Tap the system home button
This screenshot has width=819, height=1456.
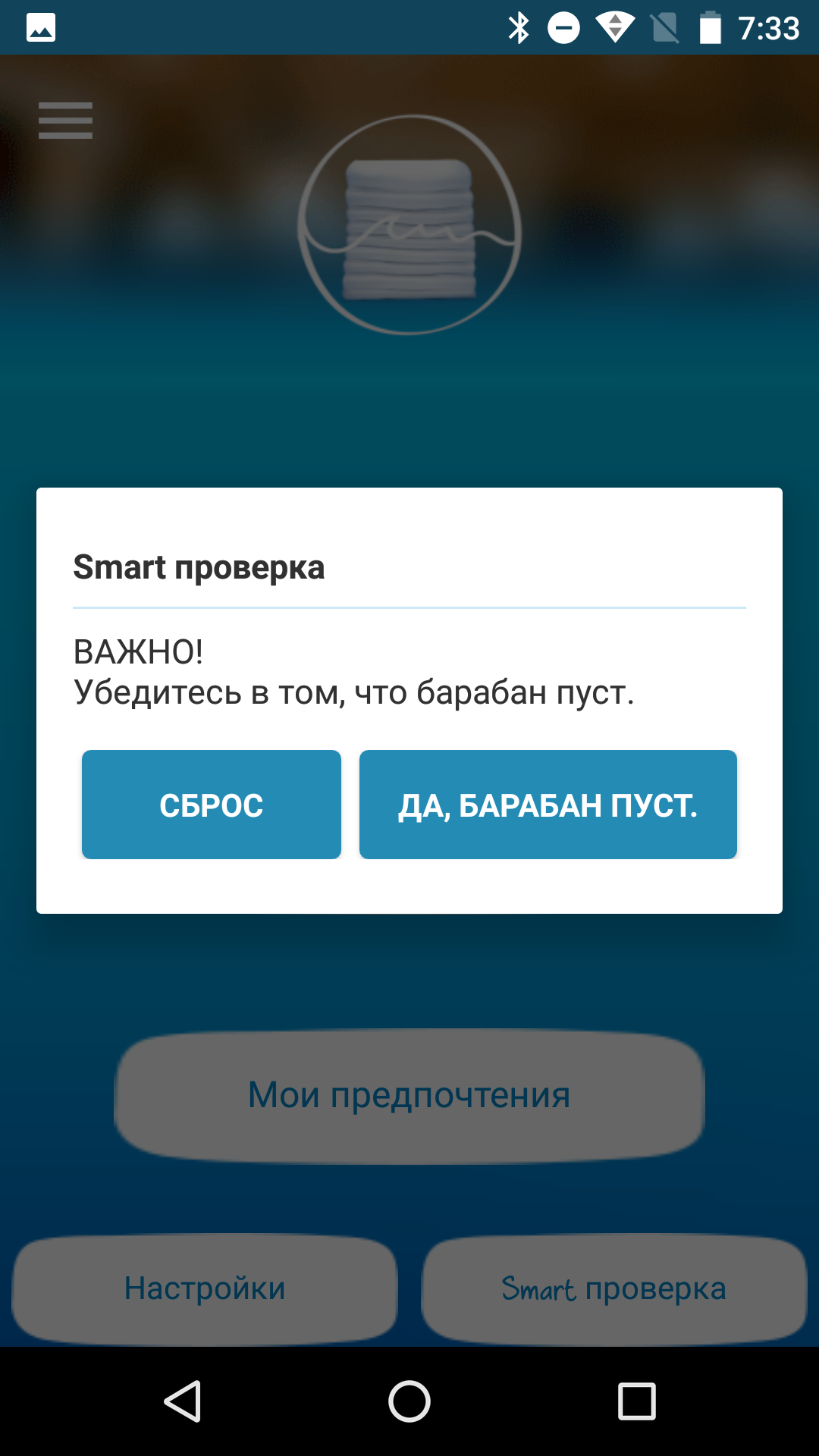click(x=409, y=1401)
